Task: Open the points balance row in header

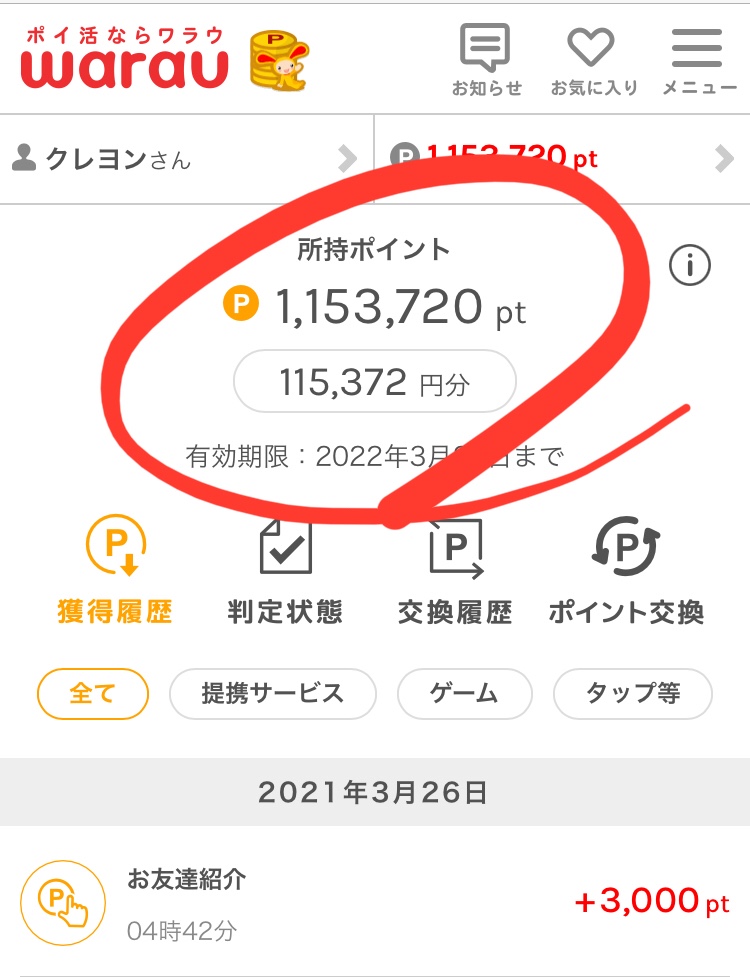Action: coord(562,159)
